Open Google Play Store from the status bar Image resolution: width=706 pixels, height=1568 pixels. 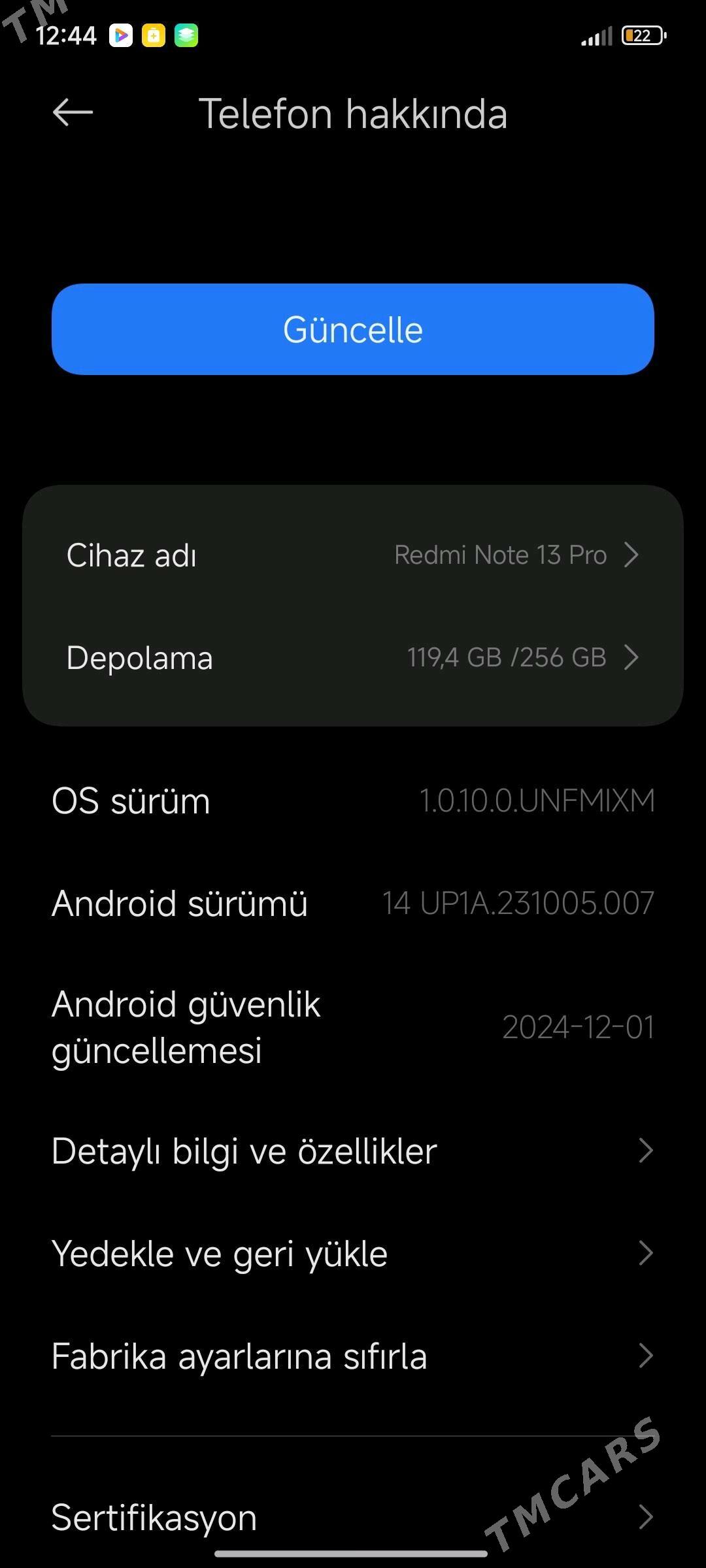click(x=121, y=36)
